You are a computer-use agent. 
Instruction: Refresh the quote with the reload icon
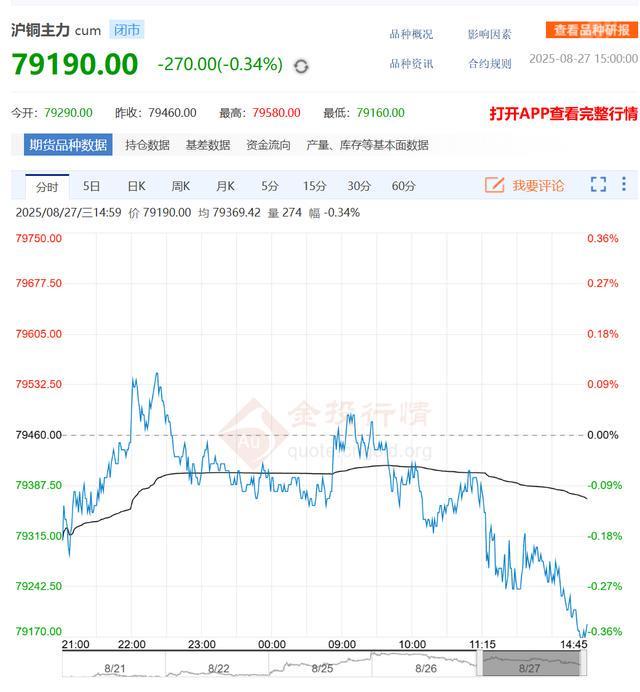[301, 66]
